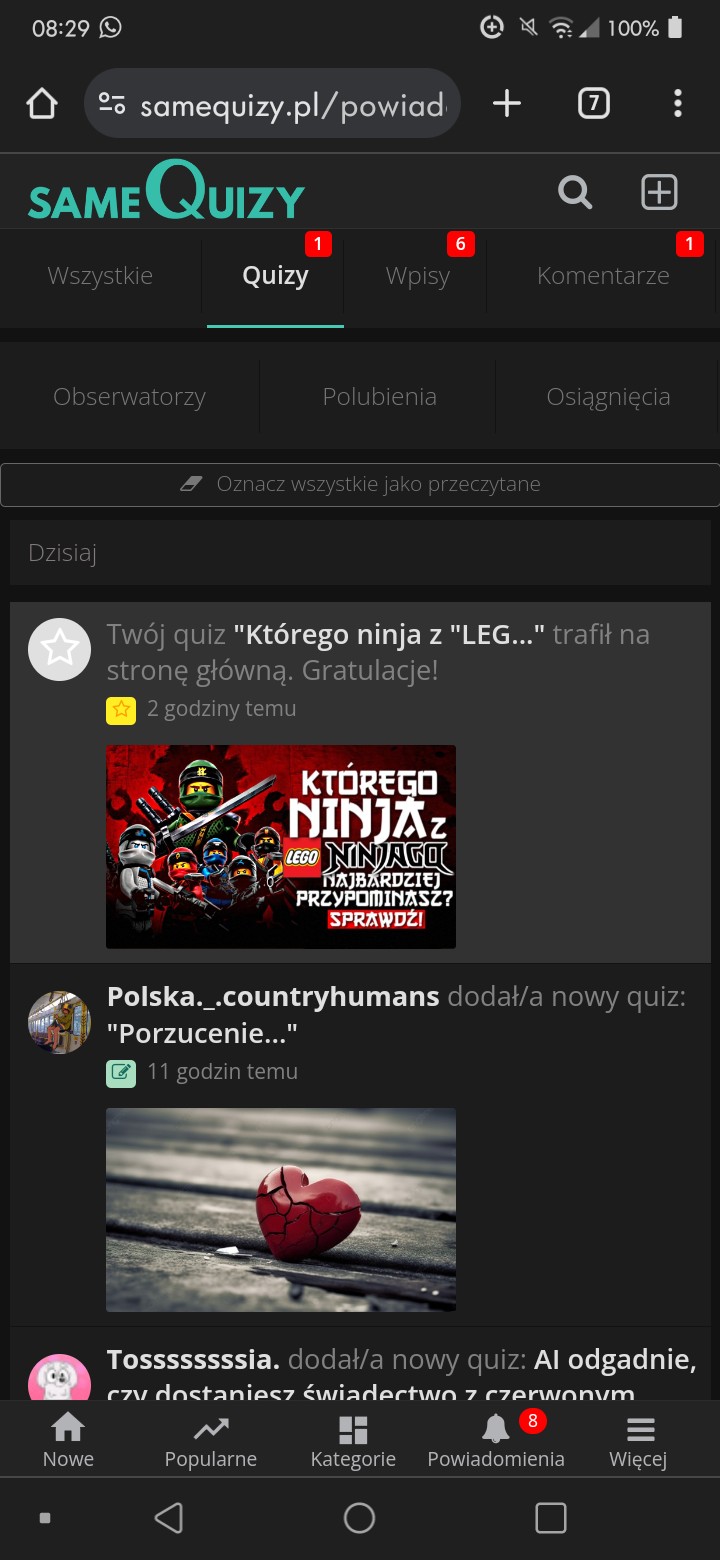Open the browser tab switcher showing 7
The height and width of the screenshot is (1560, 720).
[x=593, y=103]
